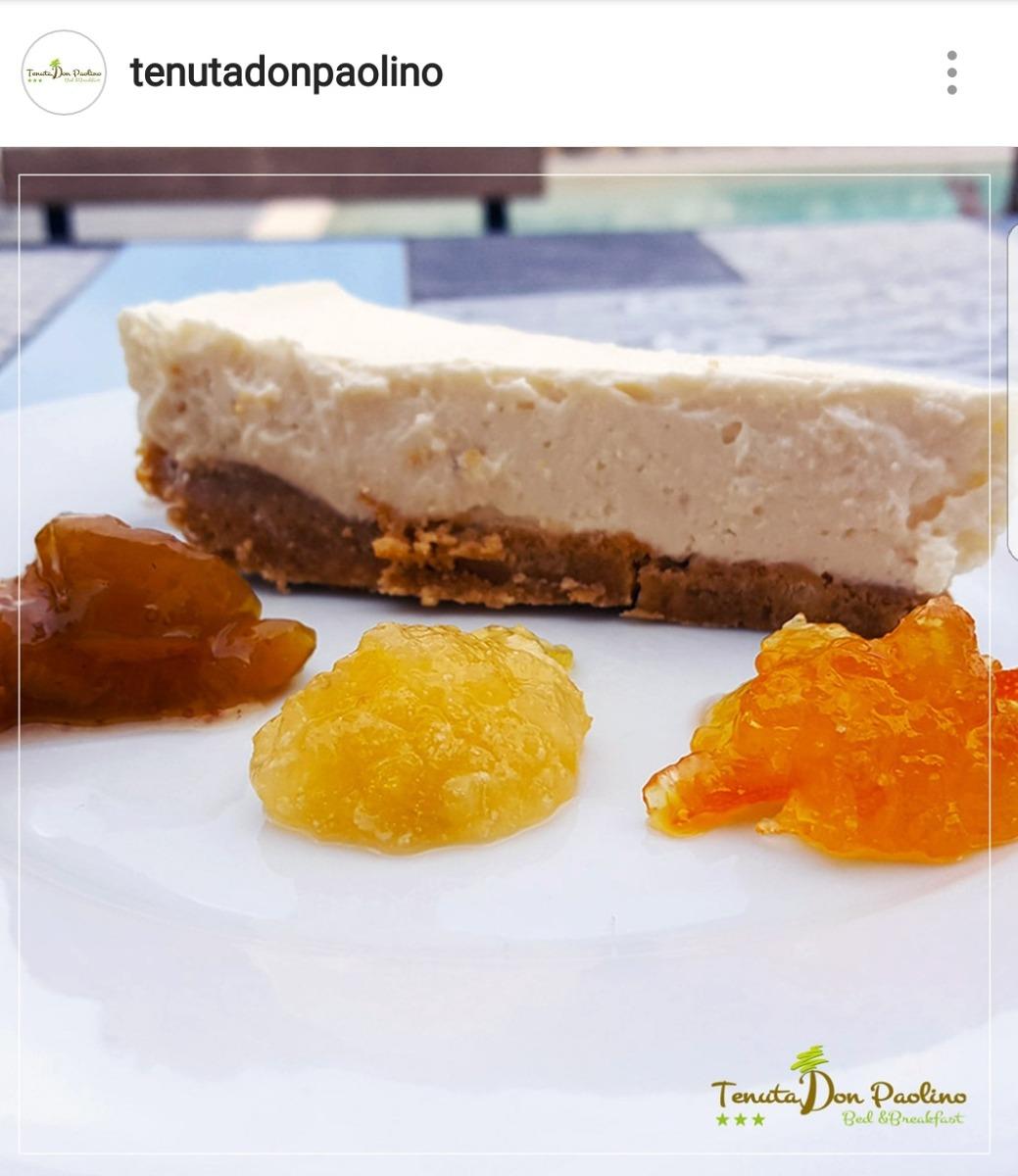
Task: Tap the tenutadonpaolino username
Action: (x=286, y=73)
